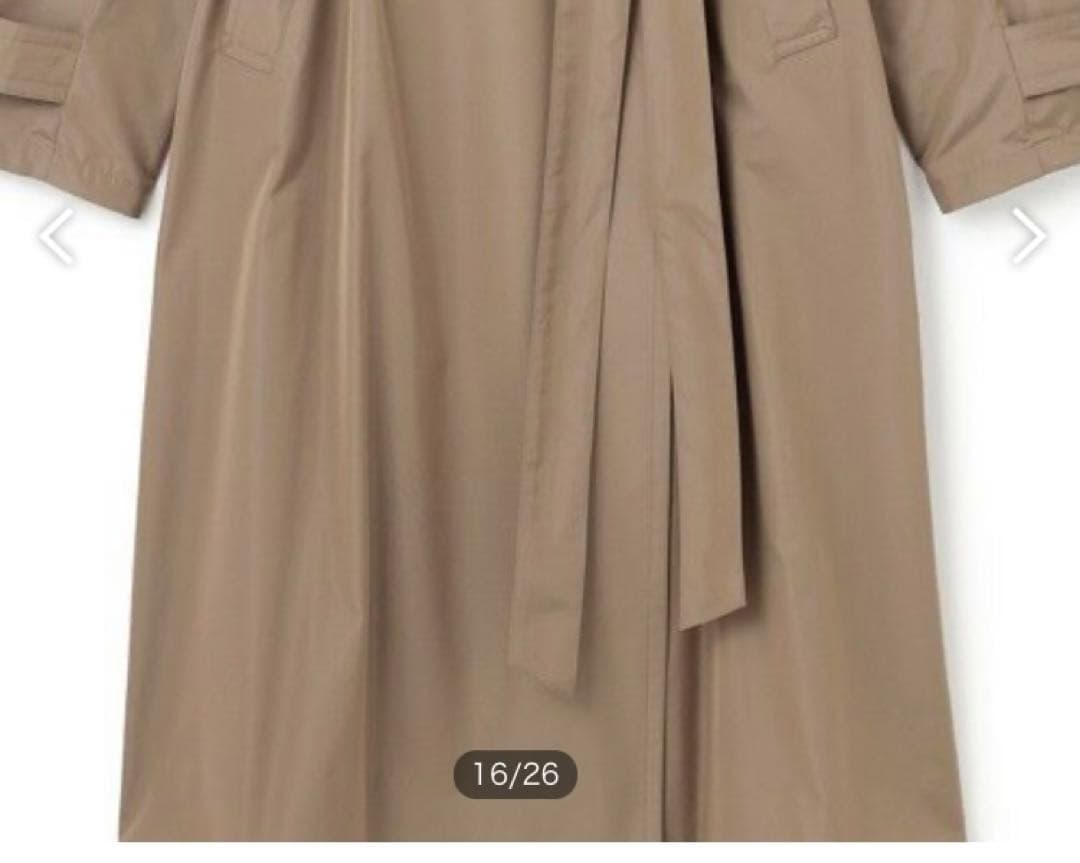The height and width of the screenshot is (863, 1080).
Task: Show the next product image
Action: tap(1027, 237)
